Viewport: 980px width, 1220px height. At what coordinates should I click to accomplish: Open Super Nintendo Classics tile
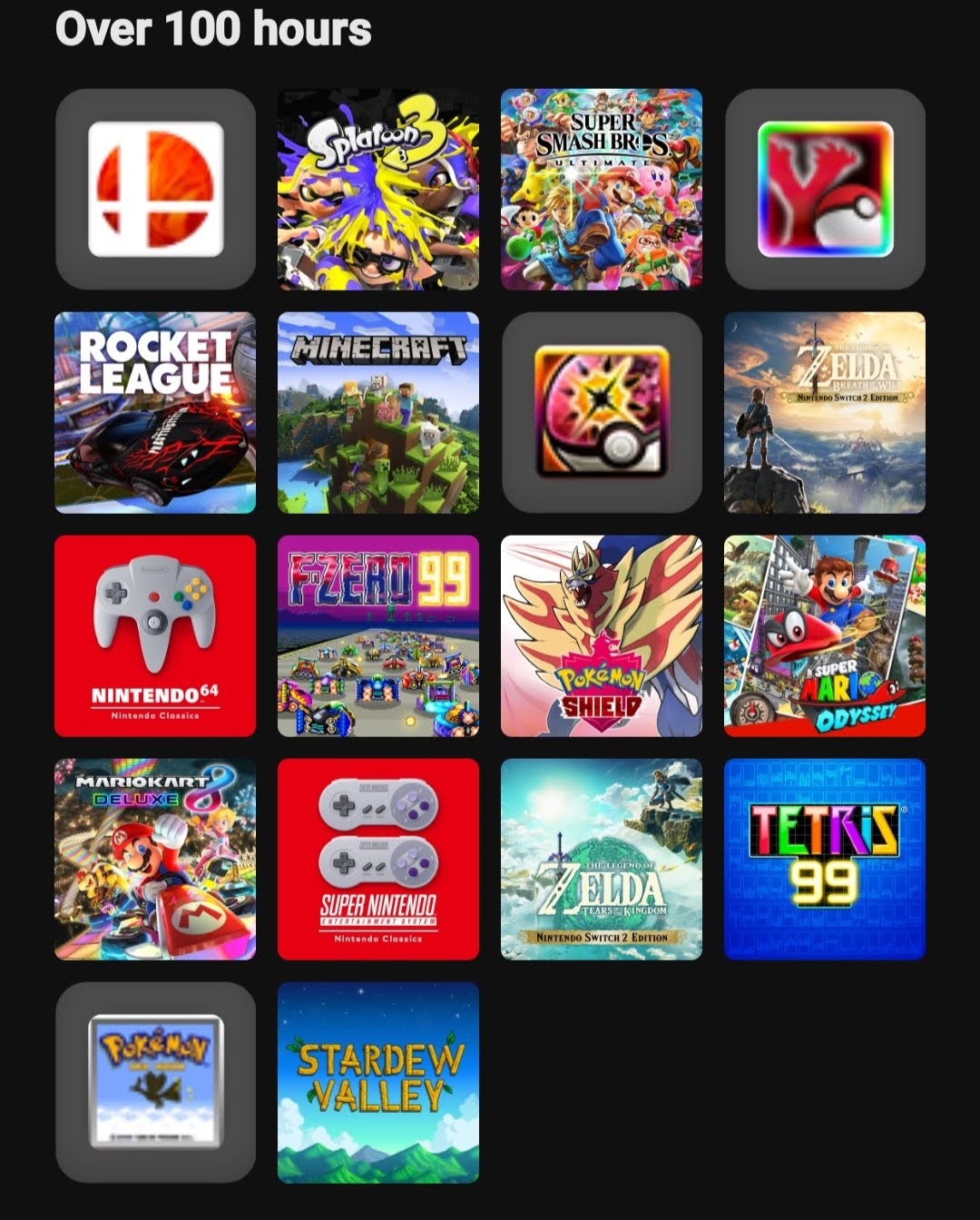click(x=377, y=859)
